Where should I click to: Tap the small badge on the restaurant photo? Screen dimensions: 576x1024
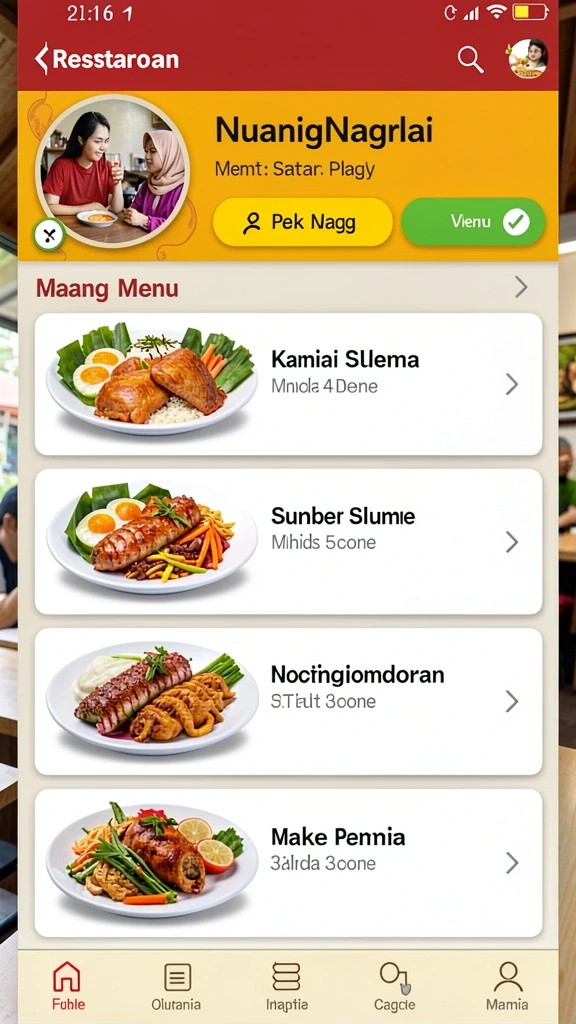tap(50, 235)
